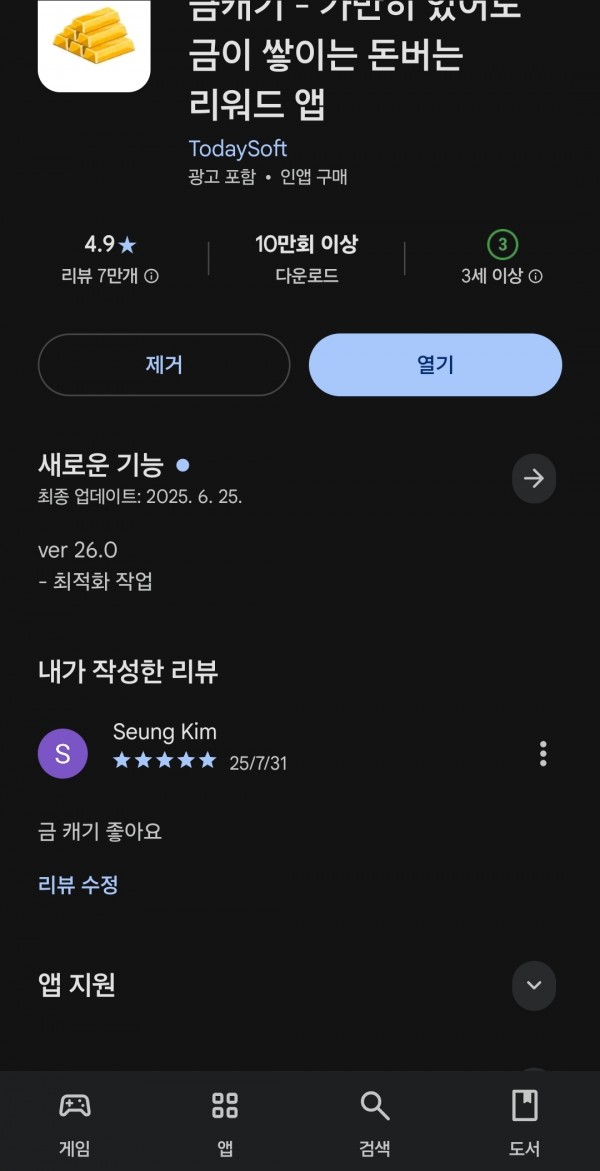The image size is (600, 1171).
Task: Open 새로운 기능 details arrow
Action: [533, 478]
